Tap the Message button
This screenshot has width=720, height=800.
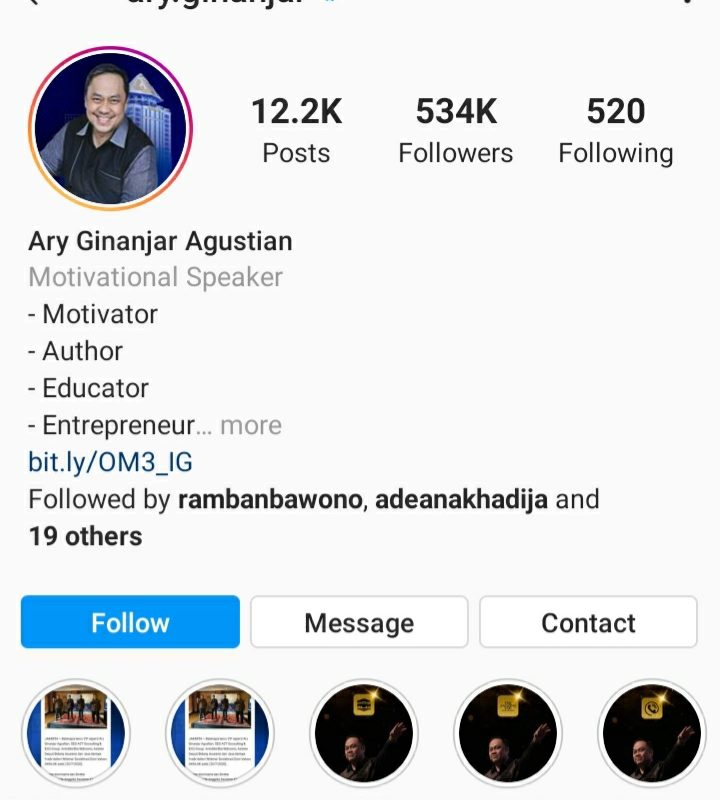click(x=359, y=622)
